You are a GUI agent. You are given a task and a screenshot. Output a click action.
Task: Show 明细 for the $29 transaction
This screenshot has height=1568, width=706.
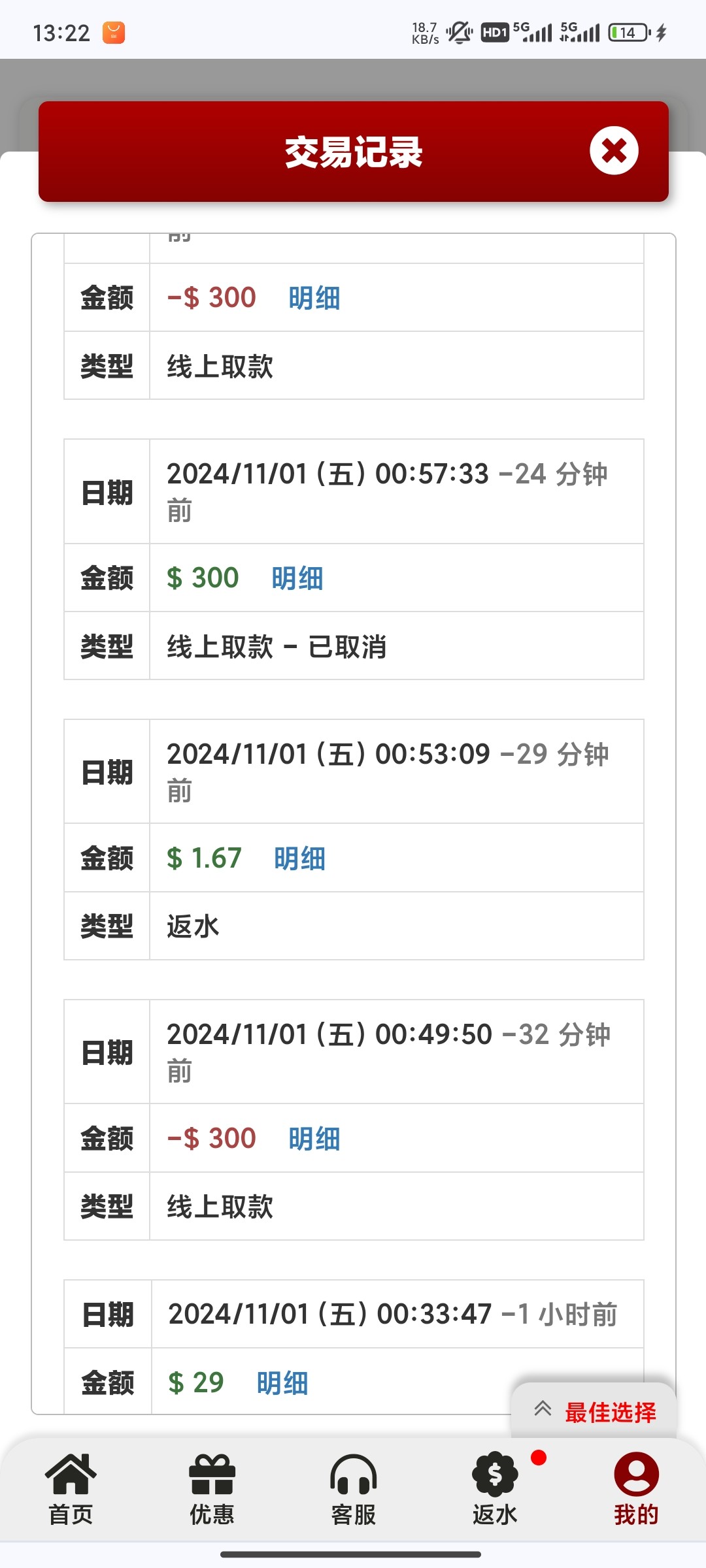coord(282,1382)
